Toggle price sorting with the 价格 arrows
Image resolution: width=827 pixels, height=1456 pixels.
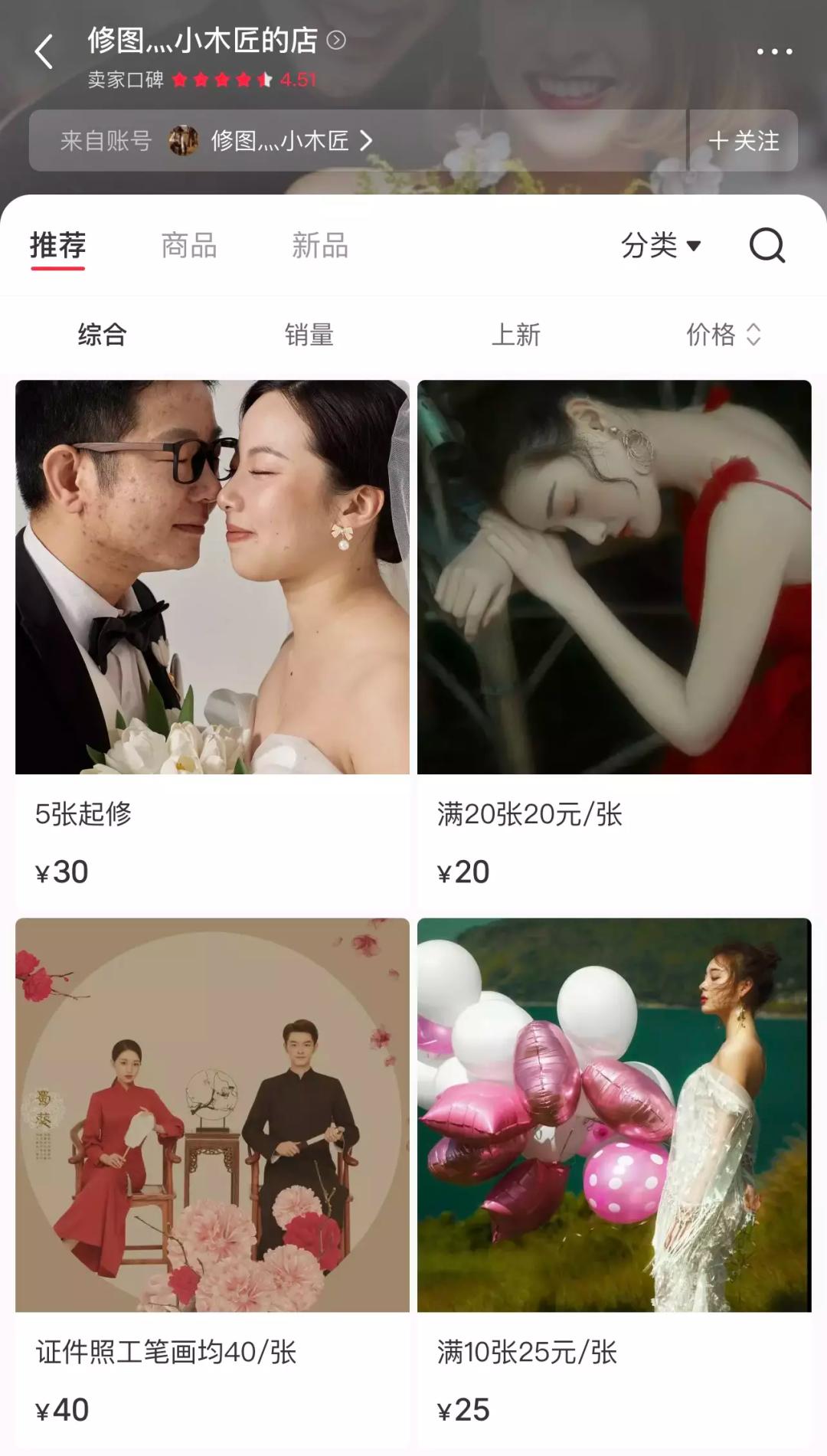point(757,335)
